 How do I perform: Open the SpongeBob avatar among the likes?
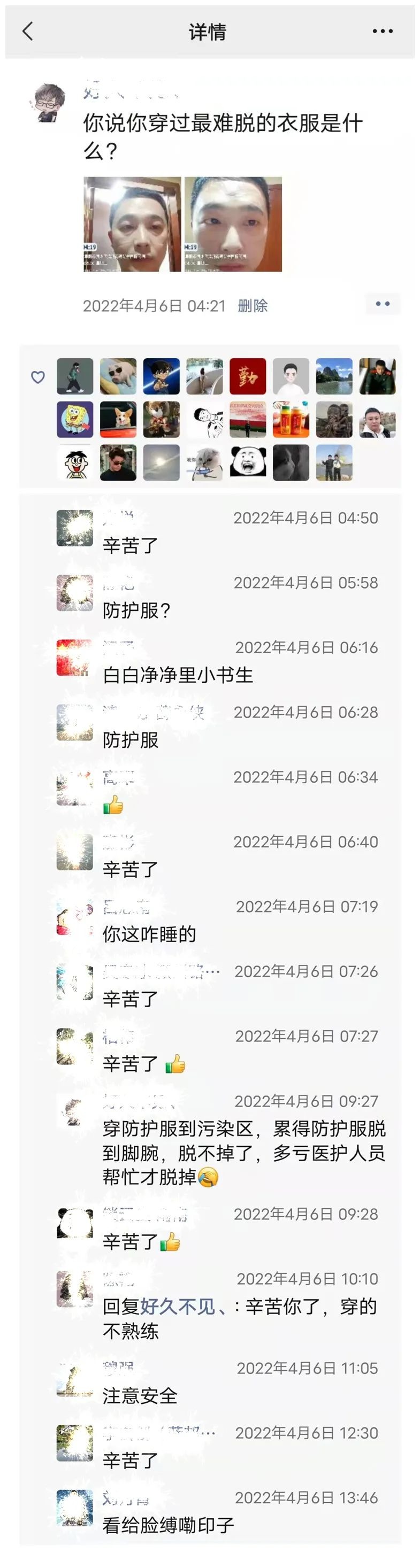click(x=75, y=419)
